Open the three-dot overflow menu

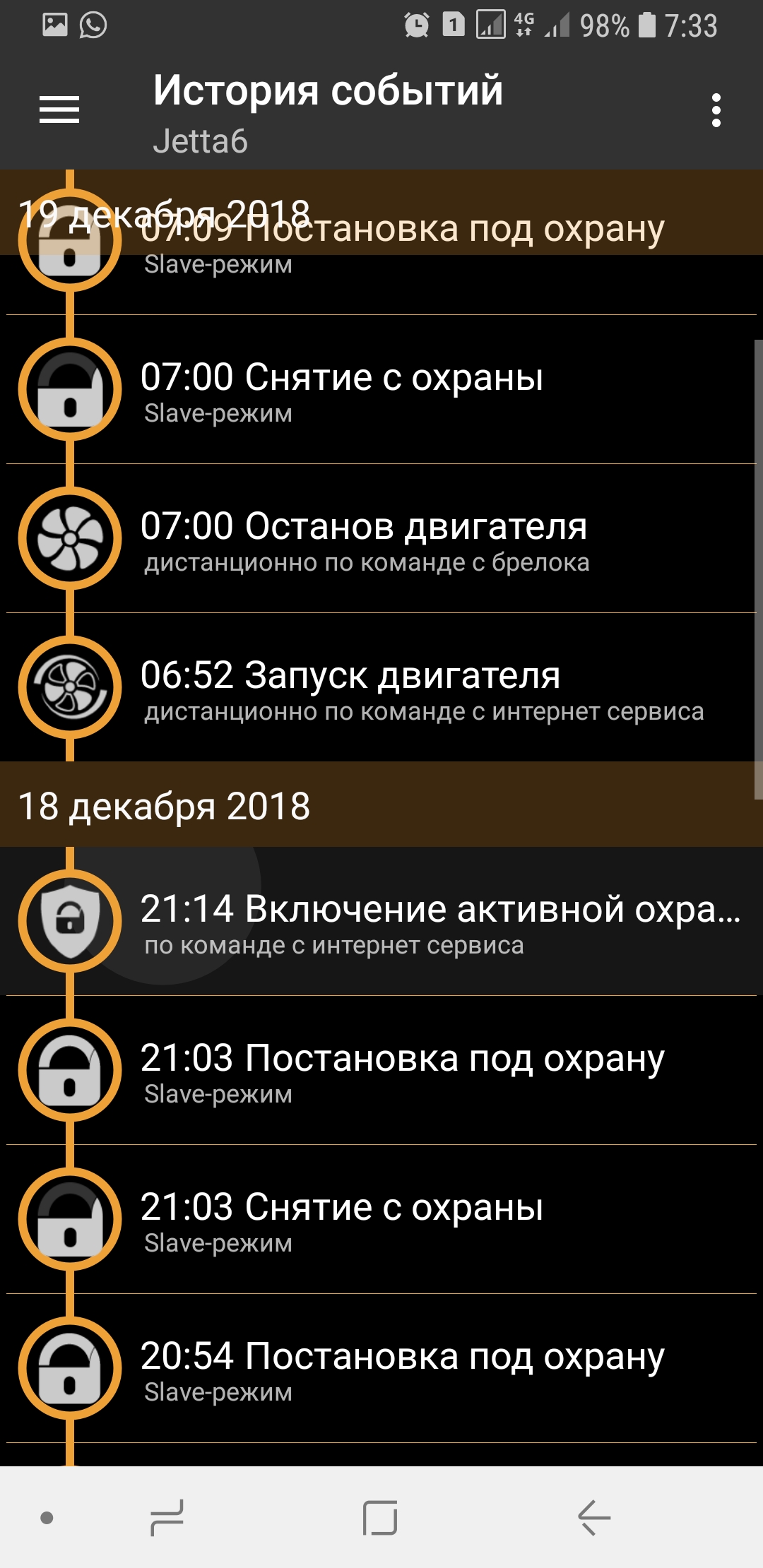pos(716,111)
